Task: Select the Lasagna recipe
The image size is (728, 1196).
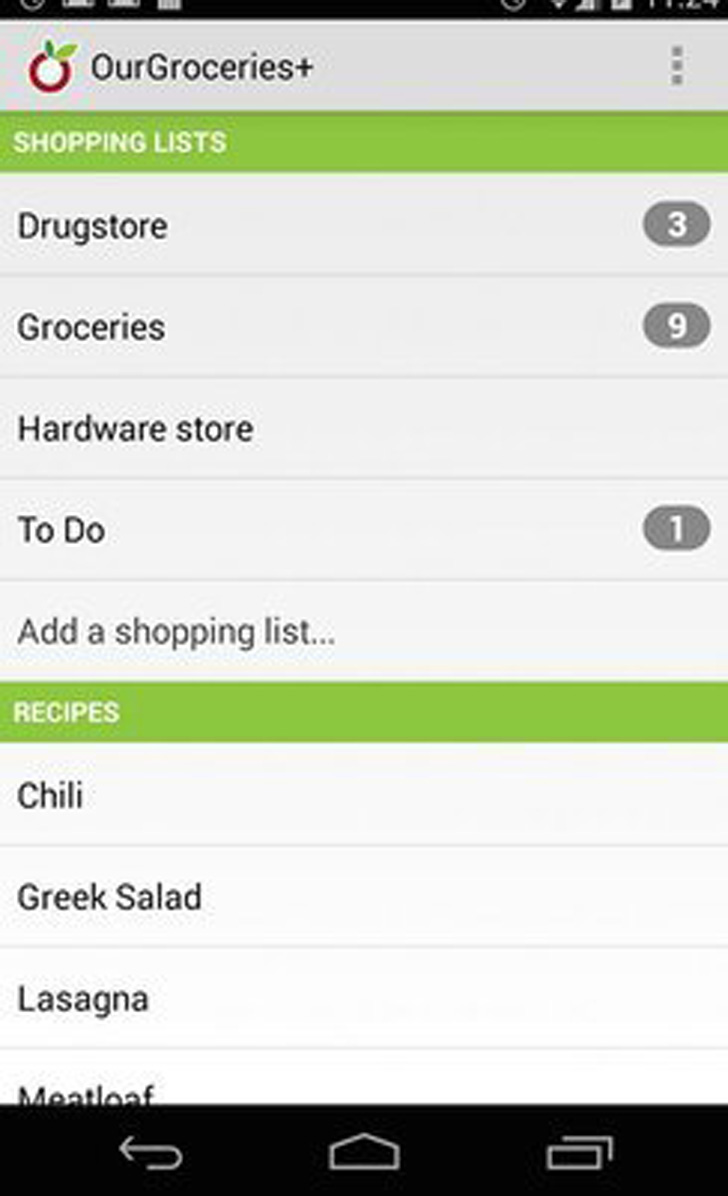Action: coord(364,998)
